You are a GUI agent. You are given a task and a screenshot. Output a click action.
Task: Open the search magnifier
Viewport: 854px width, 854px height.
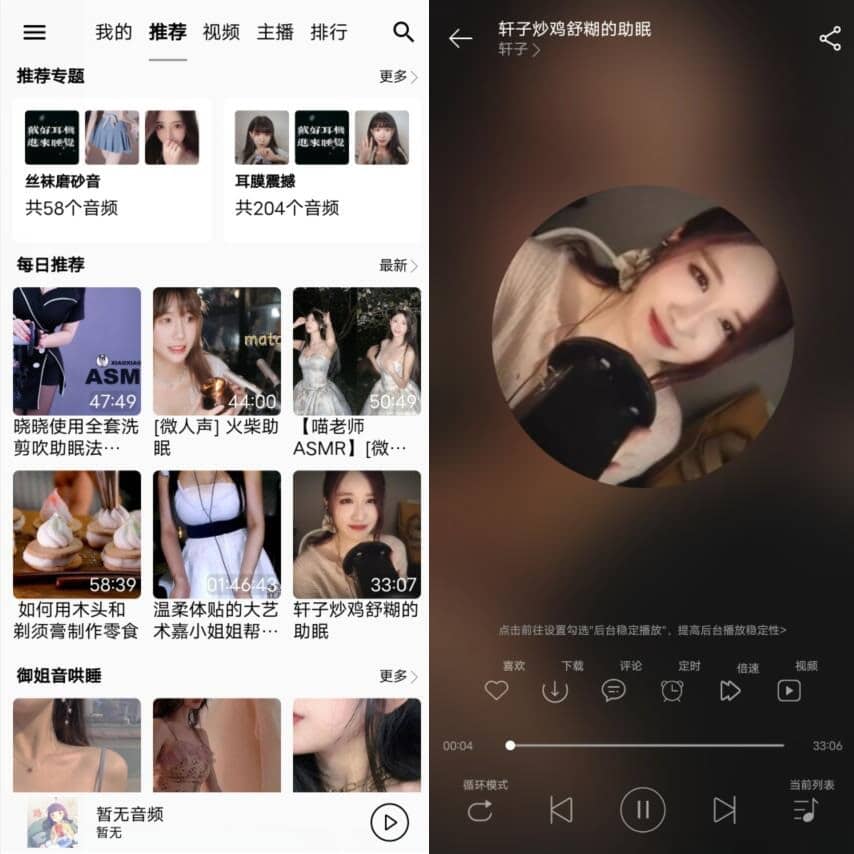(x=403, y=32)
